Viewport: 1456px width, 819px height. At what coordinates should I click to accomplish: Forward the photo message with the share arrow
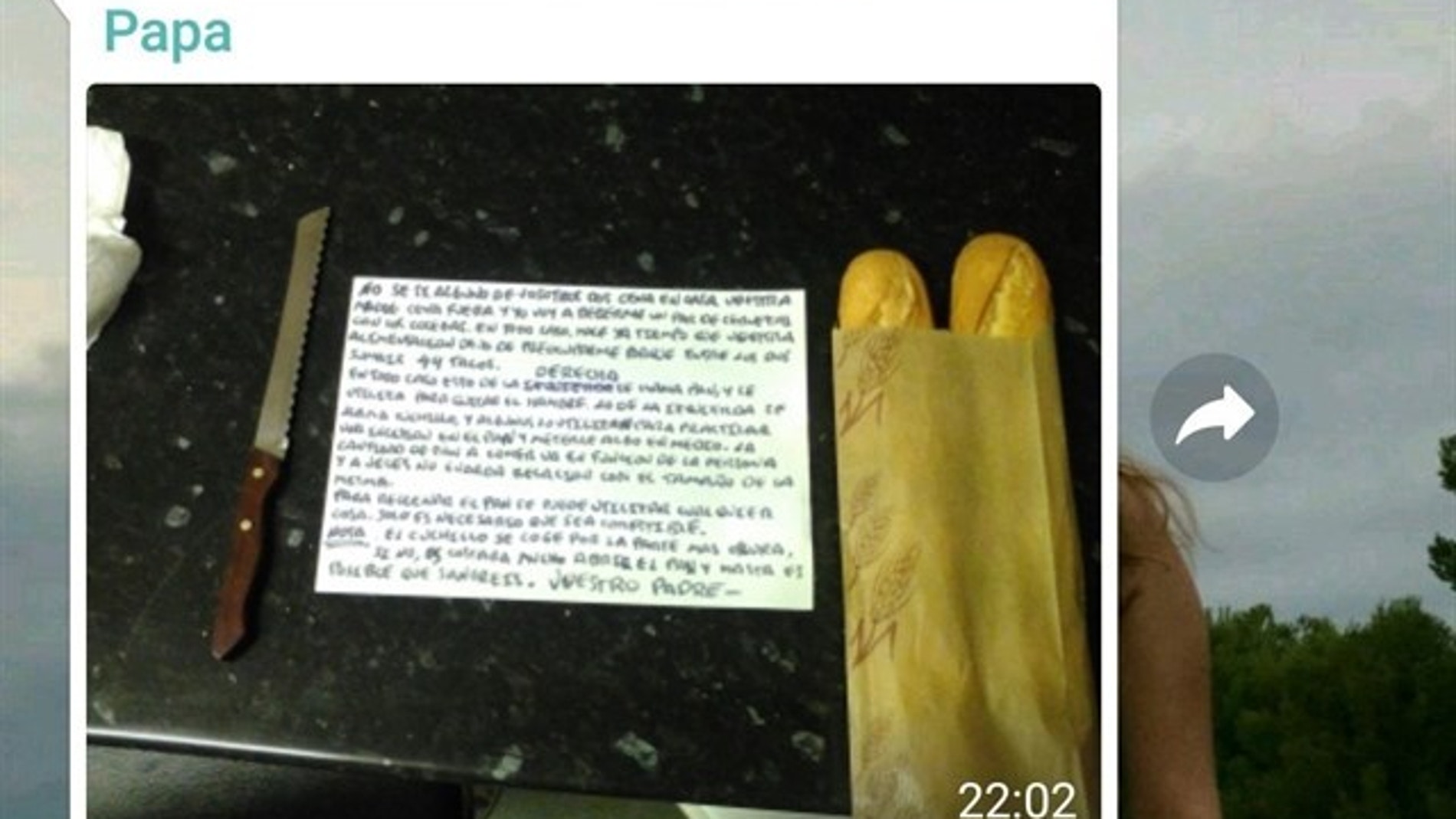[1214, 417]
